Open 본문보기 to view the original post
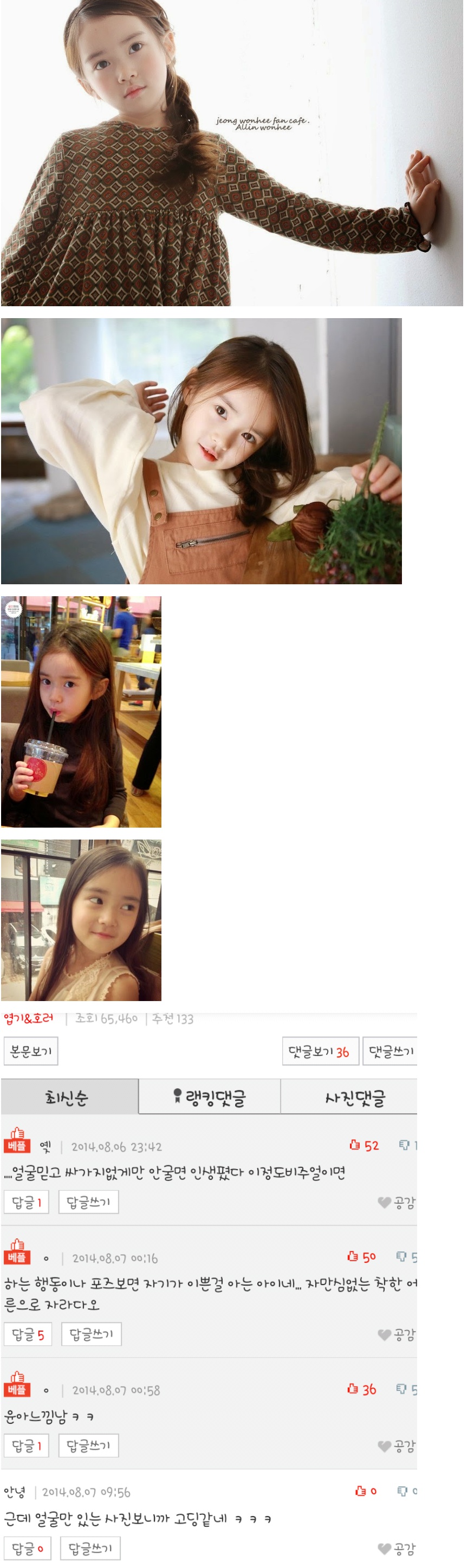 [31, 1051]
